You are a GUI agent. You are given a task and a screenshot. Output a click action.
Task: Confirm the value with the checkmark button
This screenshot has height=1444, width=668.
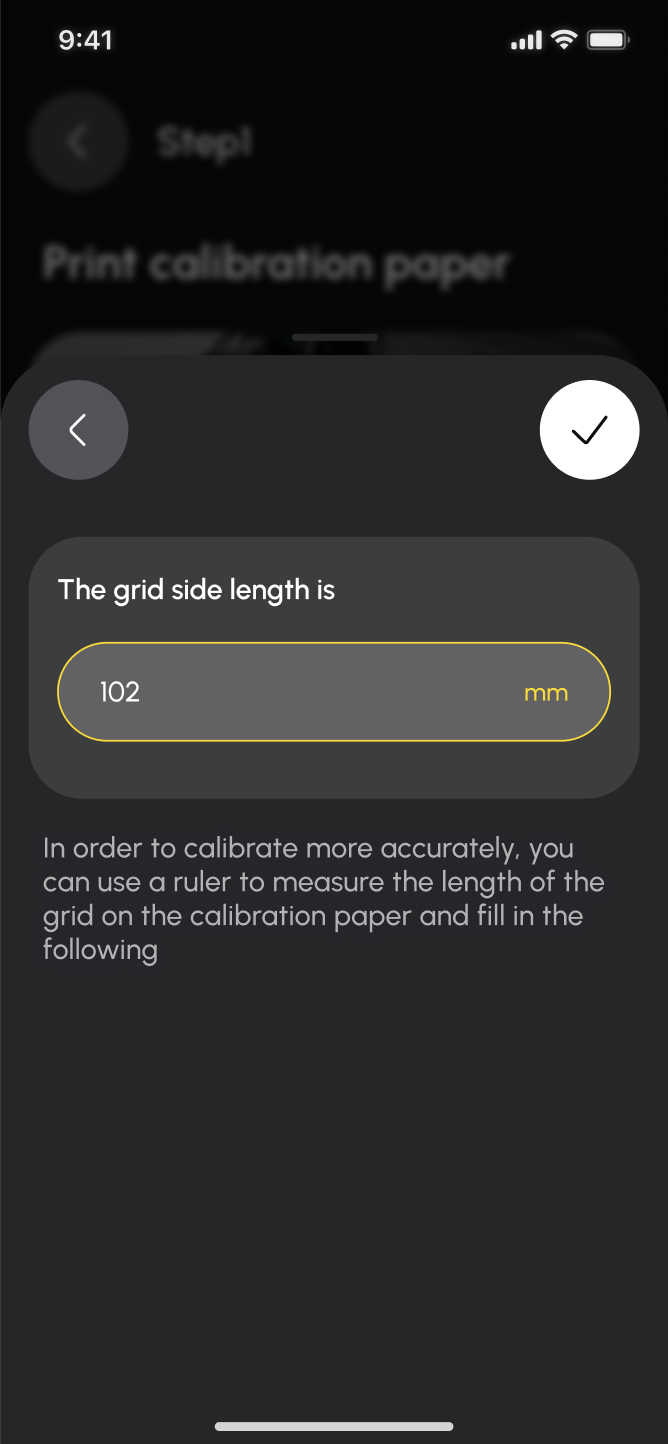click(x=589, y=430)
